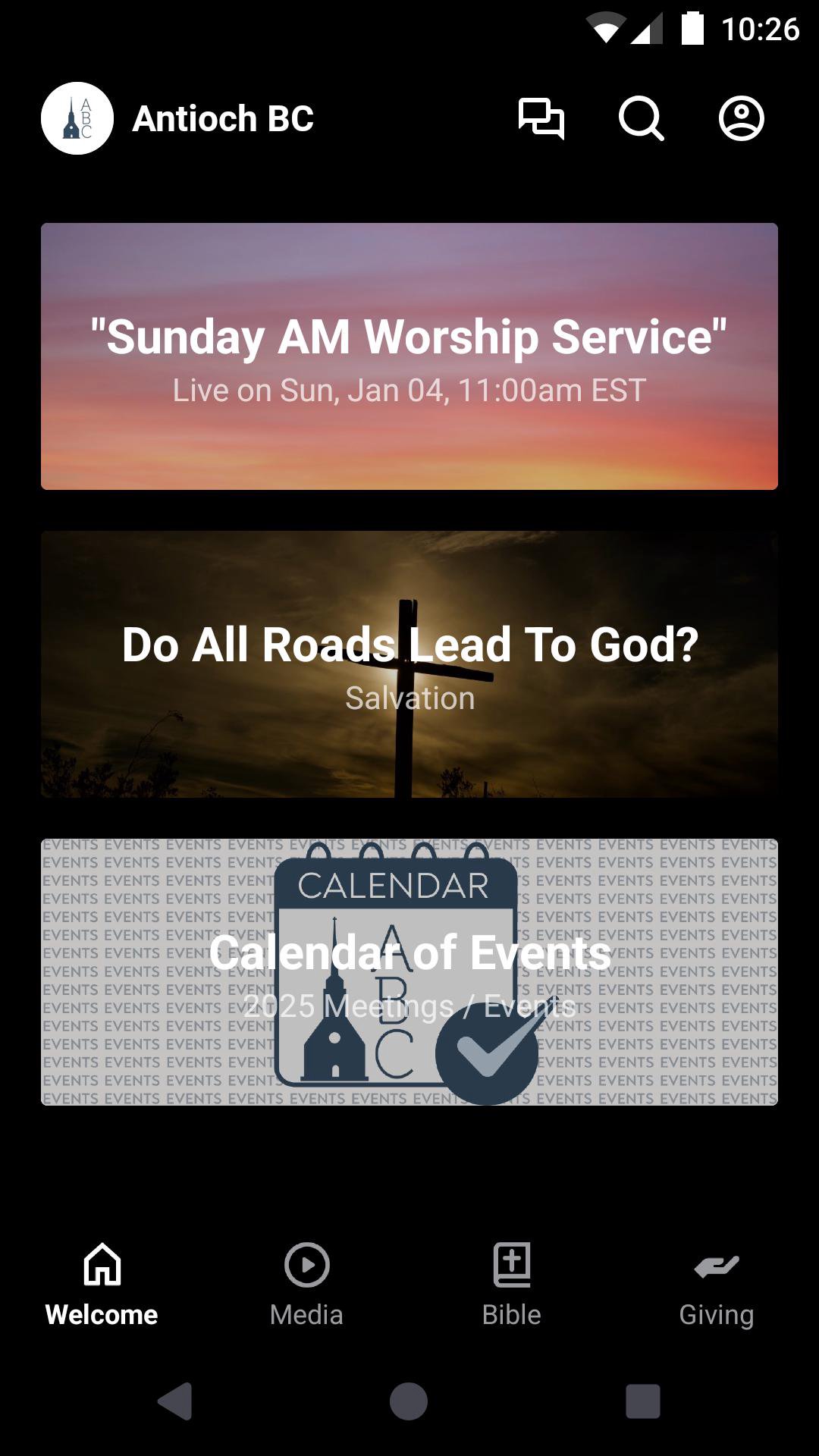Tap the system back button

click(x=175, y=1401)
